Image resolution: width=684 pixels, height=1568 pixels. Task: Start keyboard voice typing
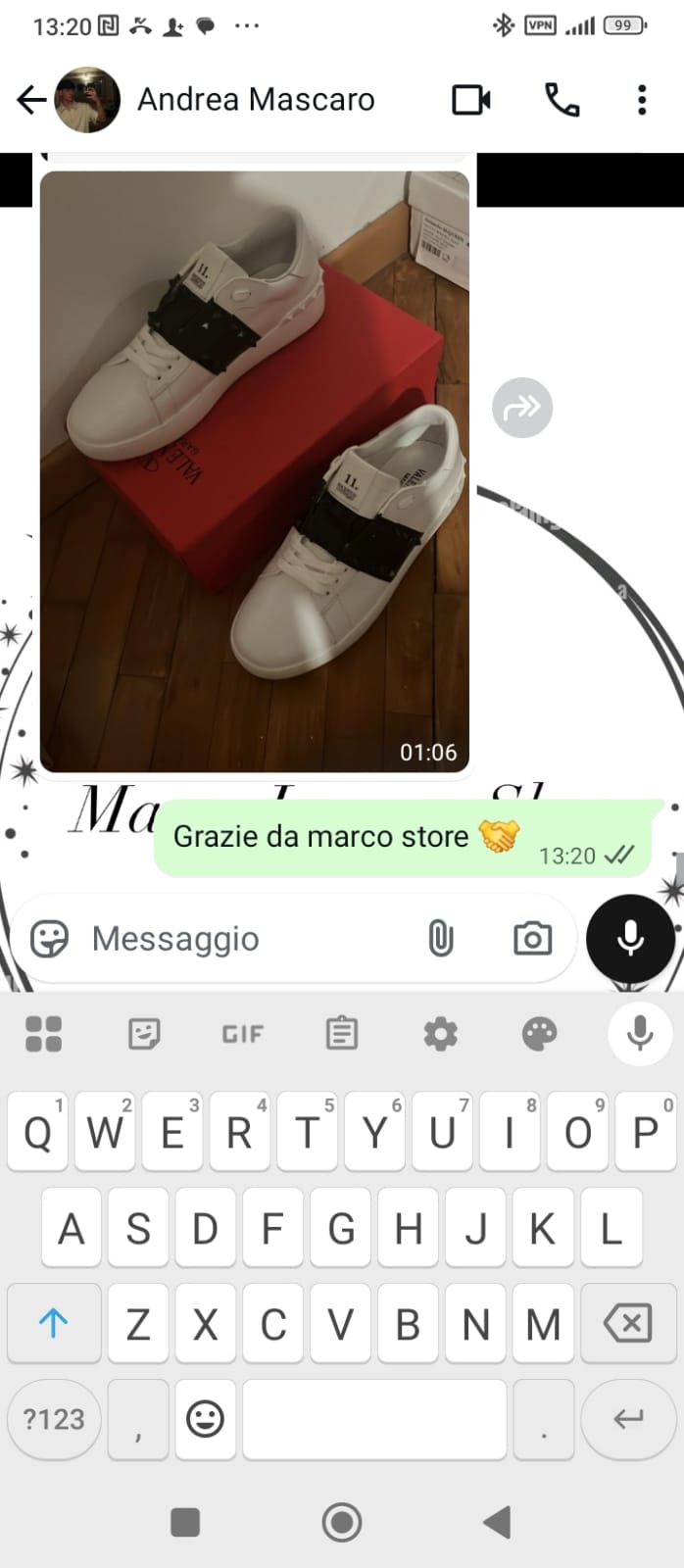(639, 1034)
